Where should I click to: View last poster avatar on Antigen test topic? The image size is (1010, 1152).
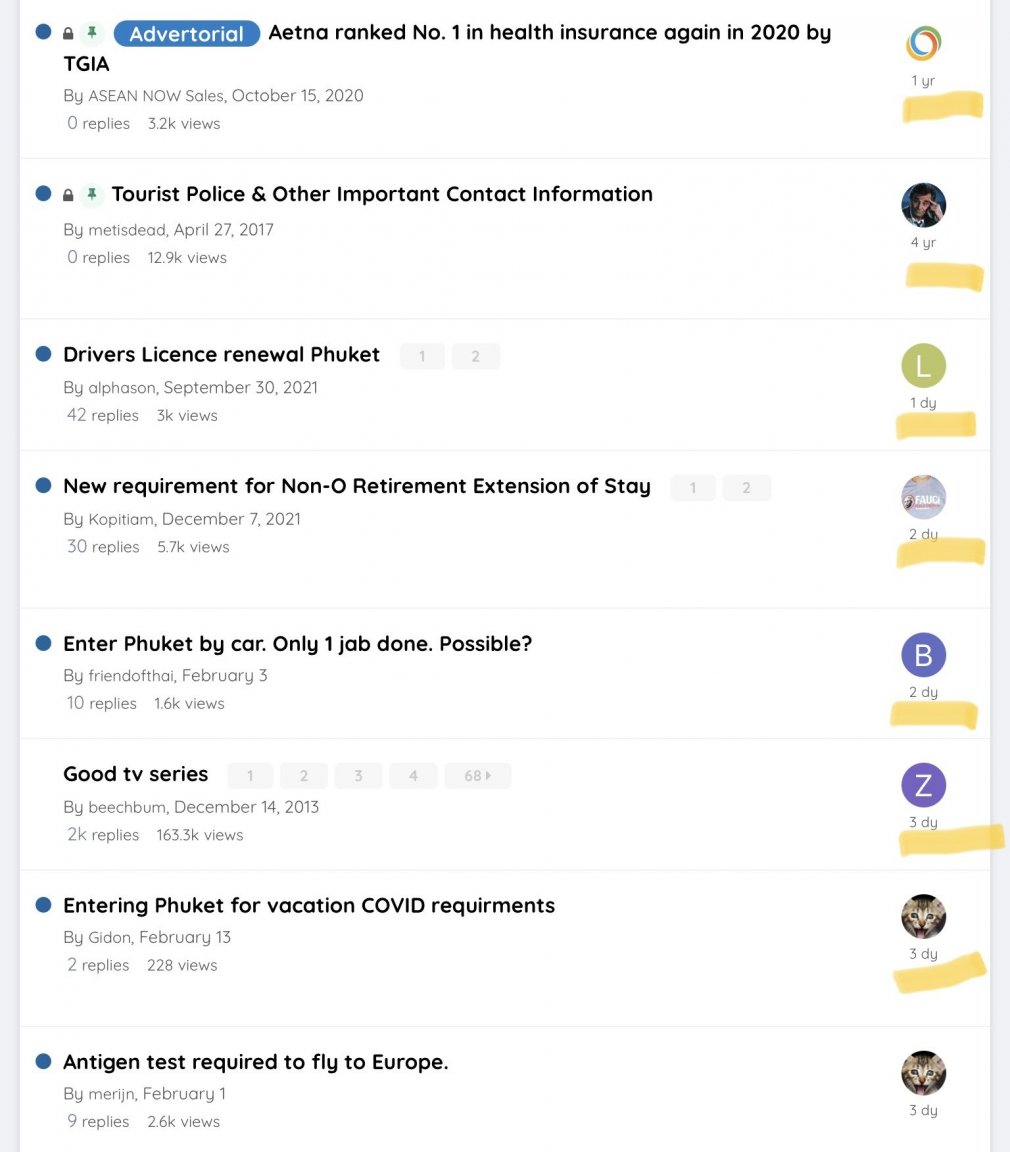coord(923,1073)
